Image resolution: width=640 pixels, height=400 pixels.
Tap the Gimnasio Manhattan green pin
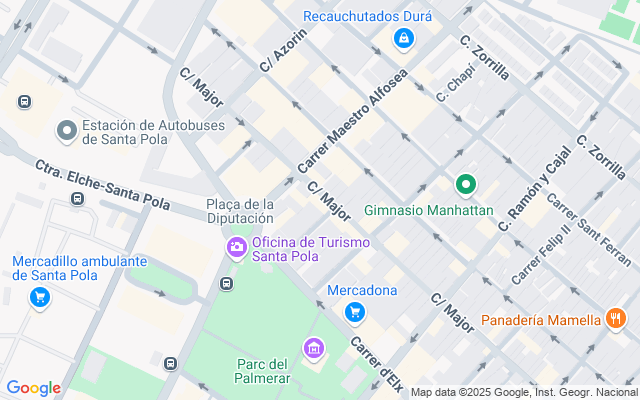pos(466,185)
